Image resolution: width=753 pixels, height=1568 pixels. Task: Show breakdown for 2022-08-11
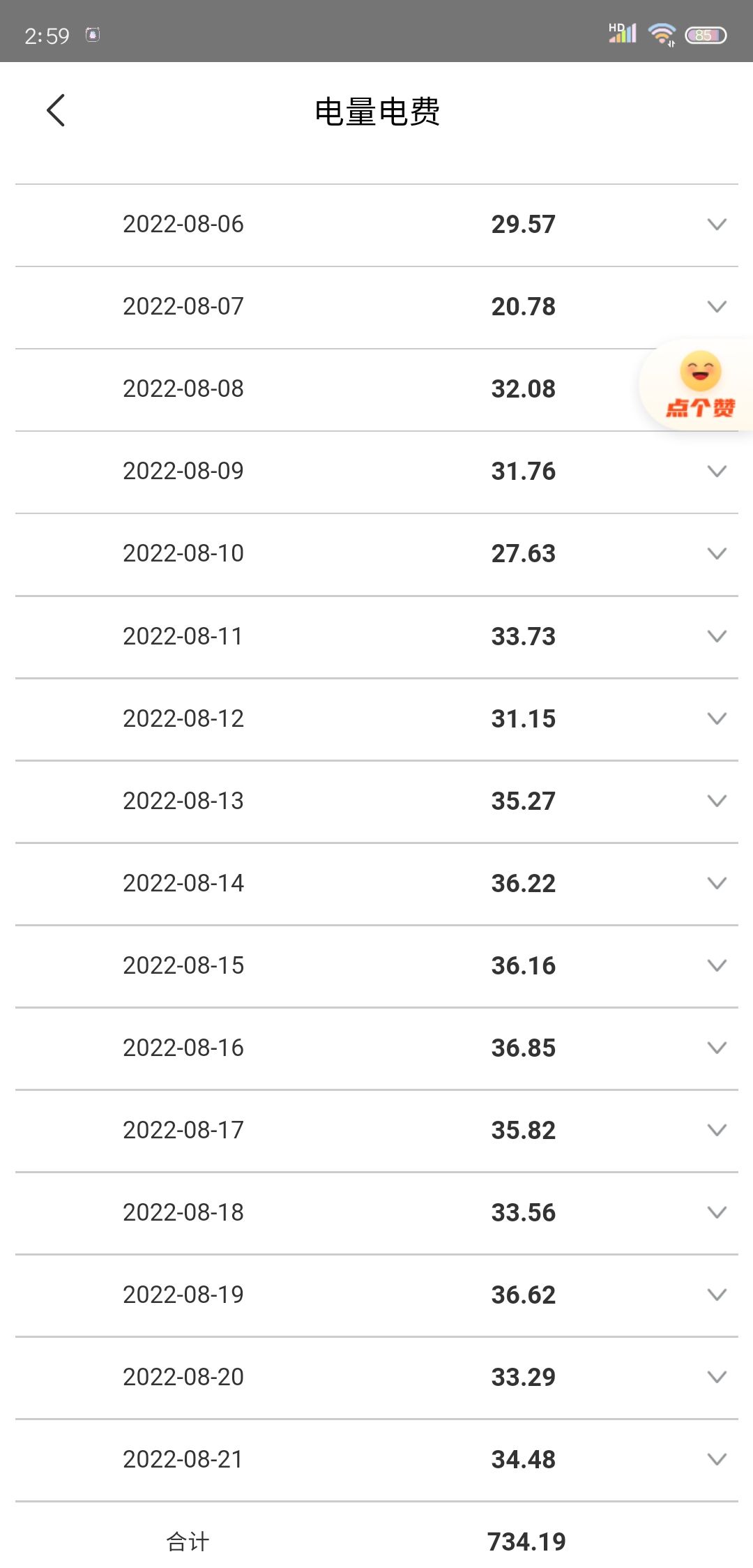pos(717,635)
